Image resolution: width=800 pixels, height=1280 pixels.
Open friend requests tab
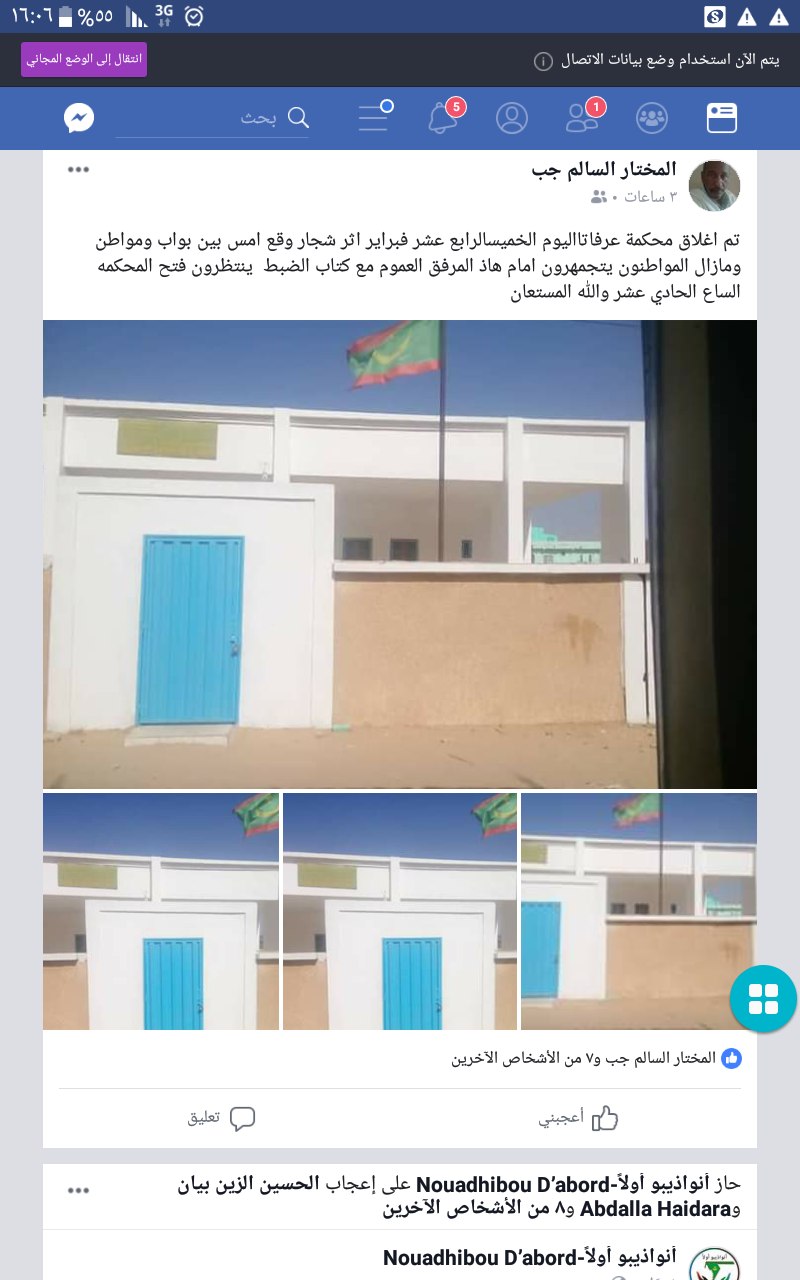(582, 118)
